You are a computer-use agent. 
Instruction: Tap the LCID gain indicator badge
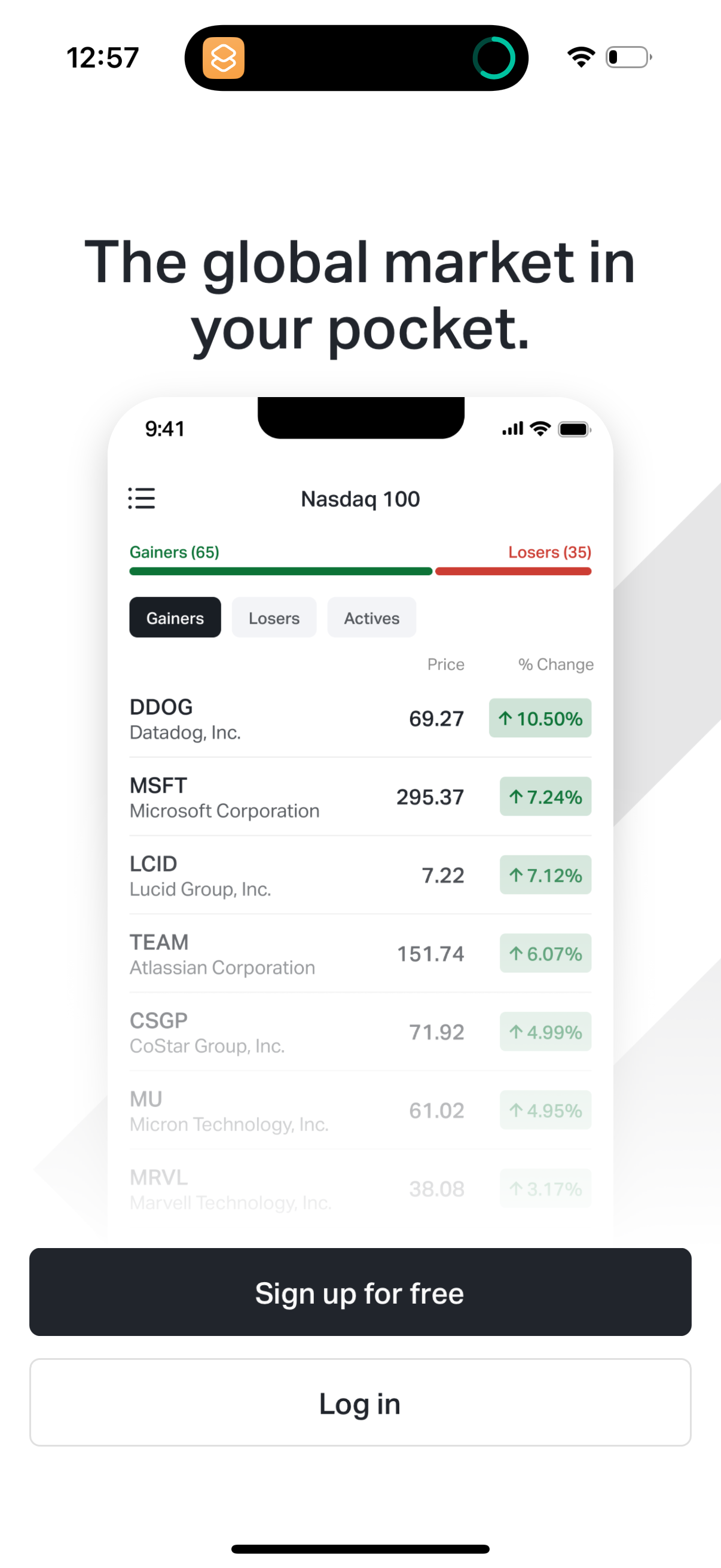point(545,875)
